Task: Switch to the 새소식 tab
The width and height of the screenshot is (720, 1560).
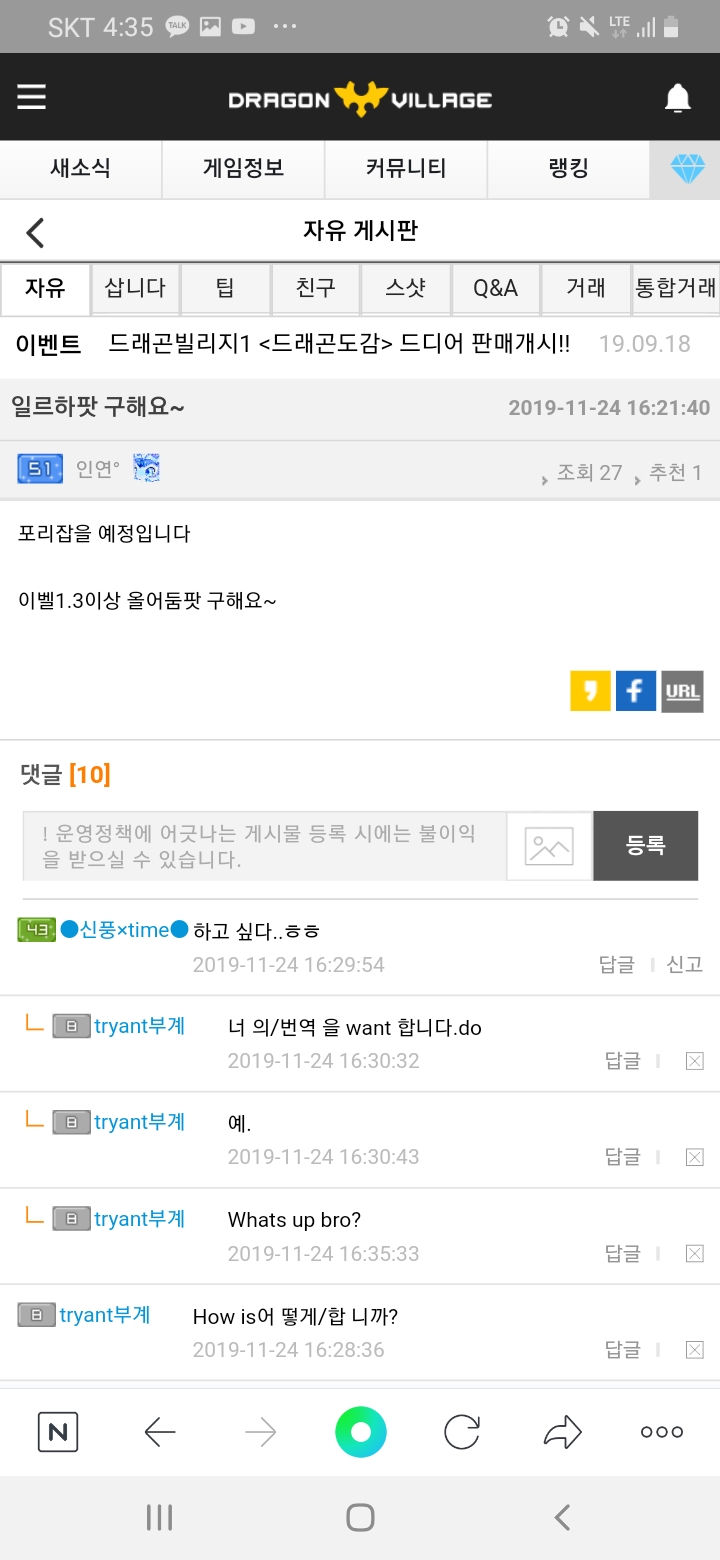Action: (x=80, y=168)
